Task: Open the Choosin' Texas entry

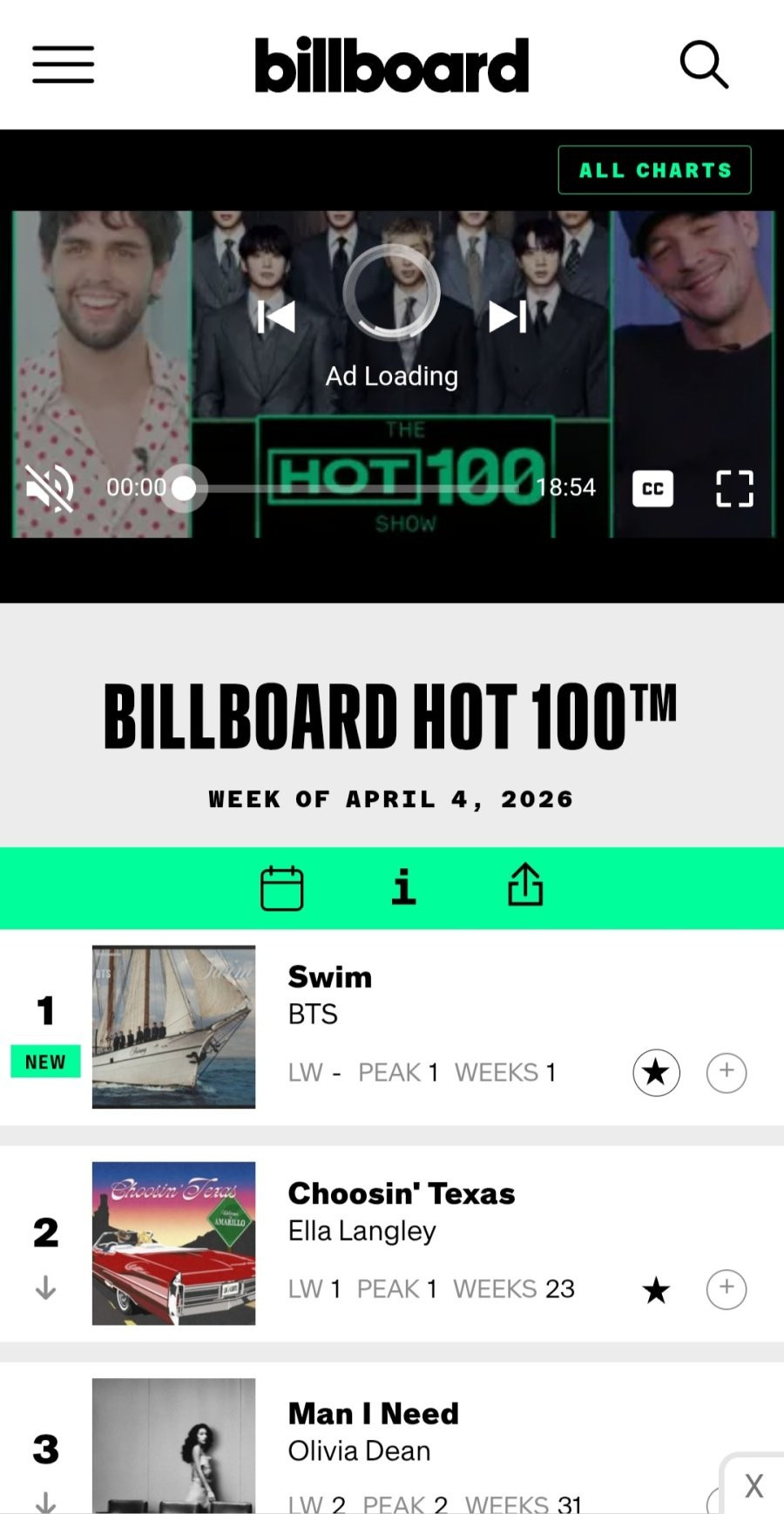Action: tap(401, 1193)
